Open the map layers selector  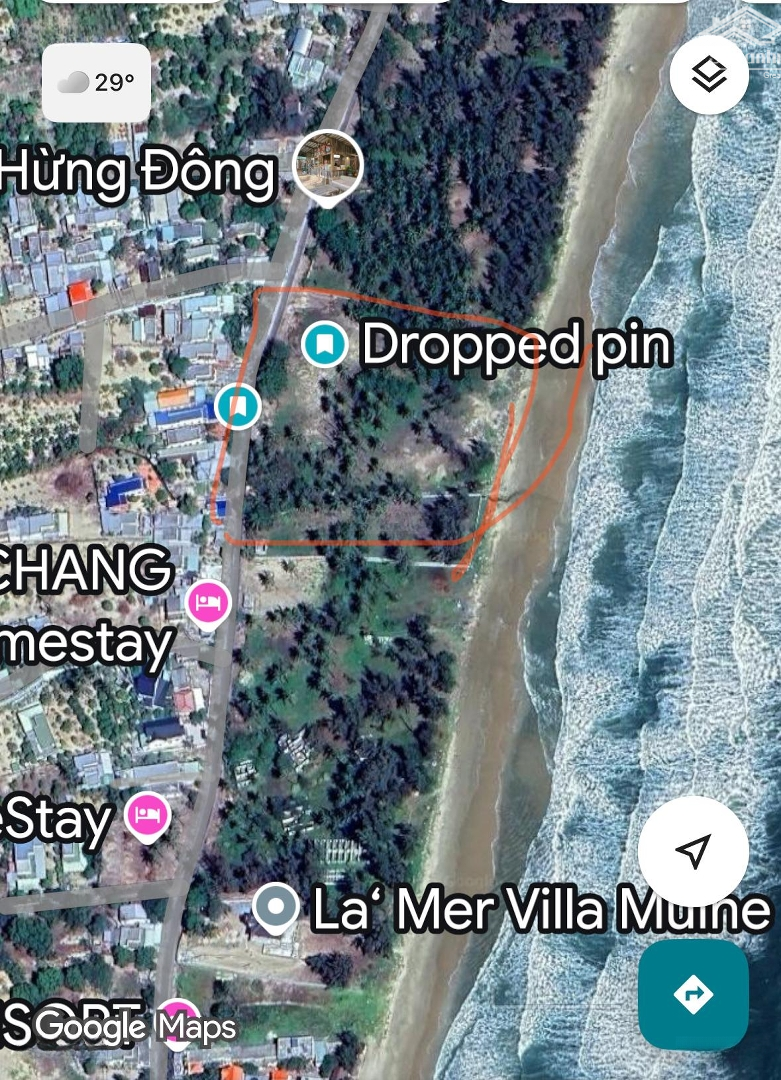point(709,73)
